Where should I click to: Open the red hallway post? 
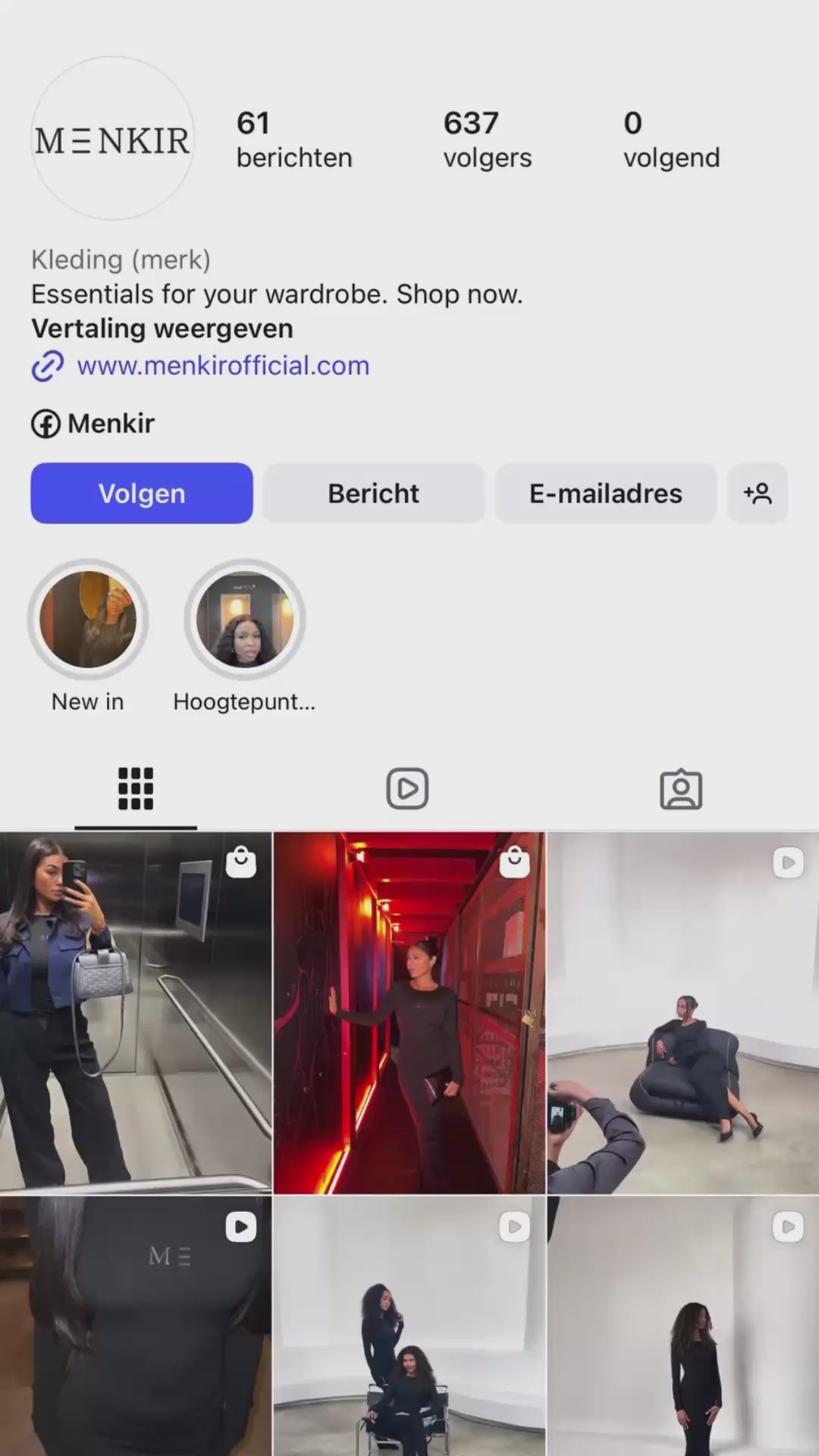pos(409,1012)
